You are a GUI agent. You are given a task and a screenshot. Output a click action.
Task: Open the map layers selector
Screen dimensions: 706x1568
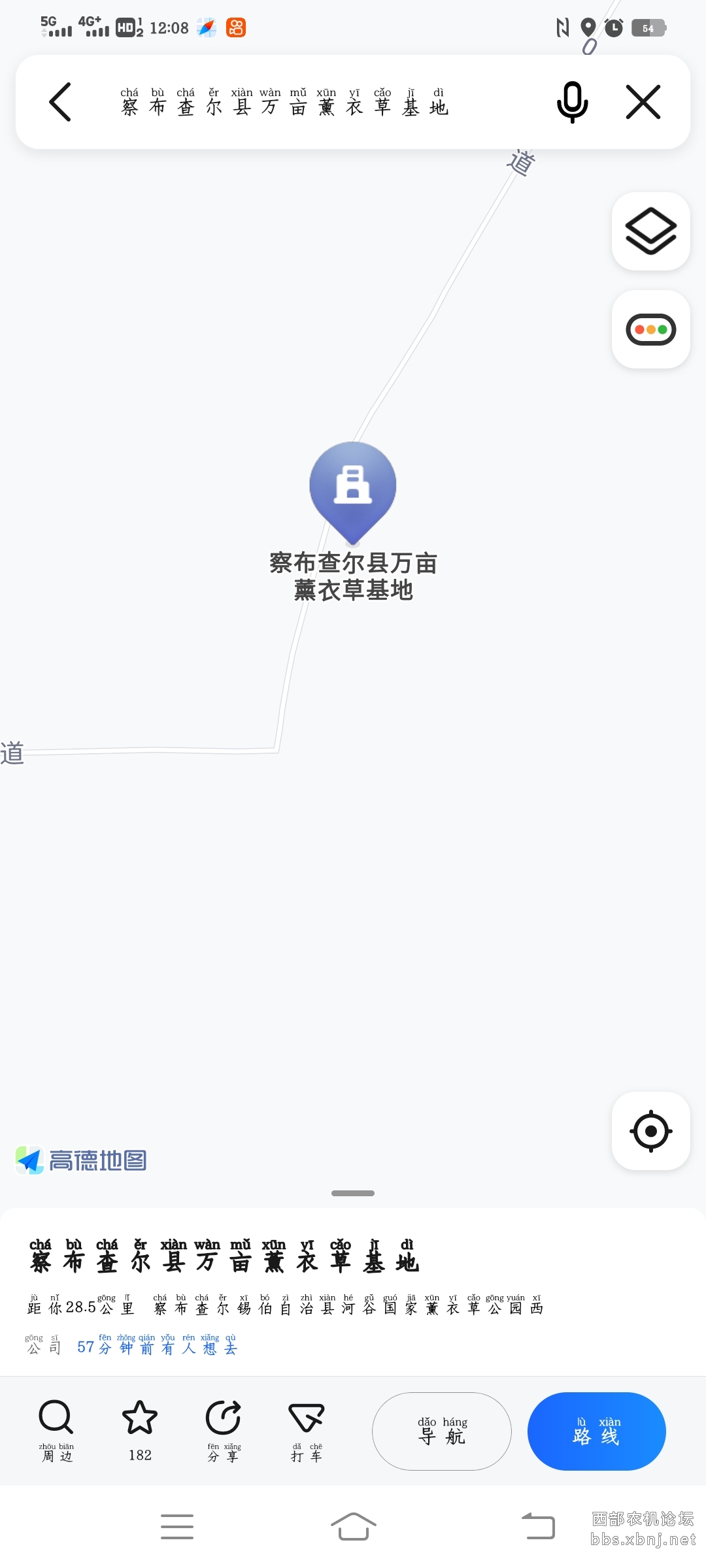650,231
